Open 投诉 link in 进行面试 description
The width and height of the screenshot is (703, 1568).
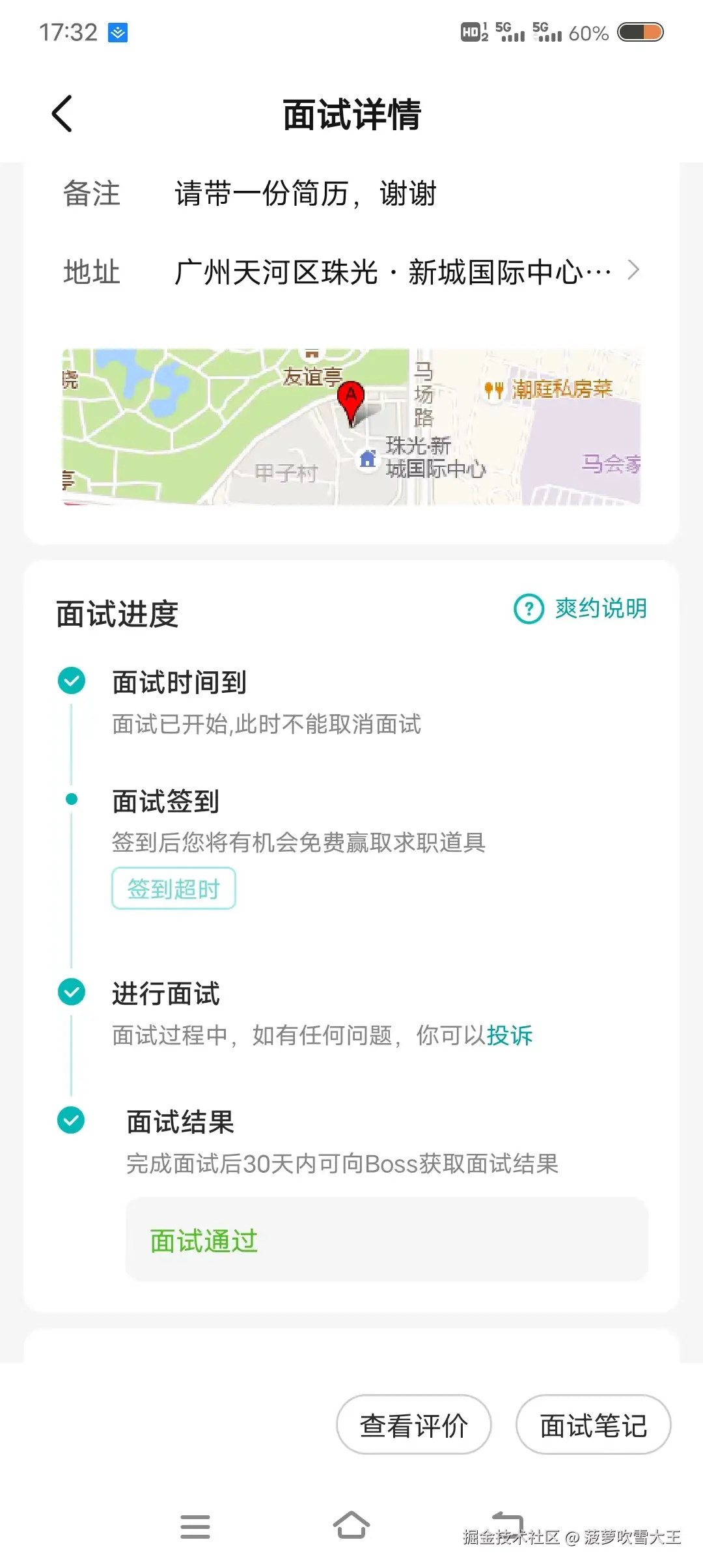[x=509, y=1035]
